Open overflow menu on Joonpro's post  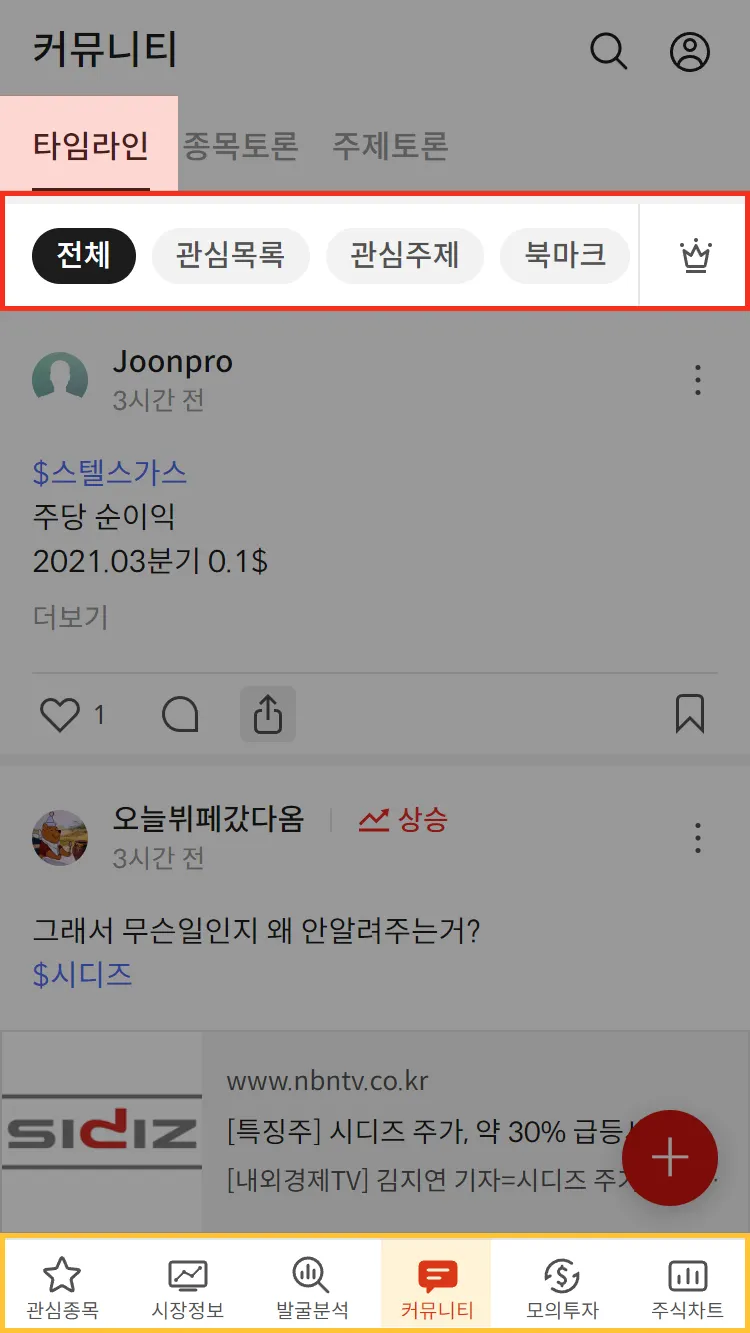coord(697,380)
